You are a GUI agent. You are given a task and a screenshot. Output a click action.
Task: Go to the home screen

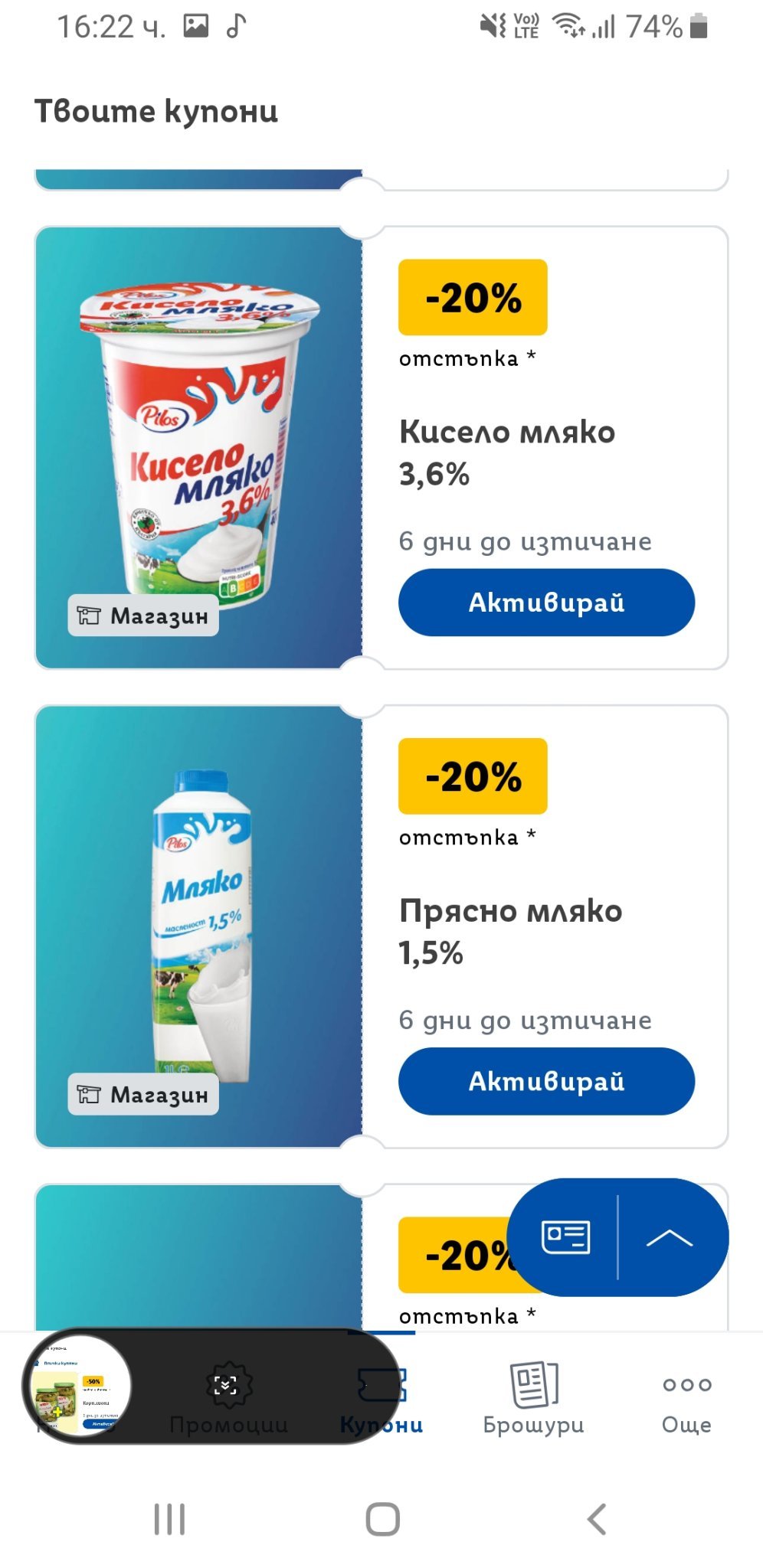tap(382, 1519)
